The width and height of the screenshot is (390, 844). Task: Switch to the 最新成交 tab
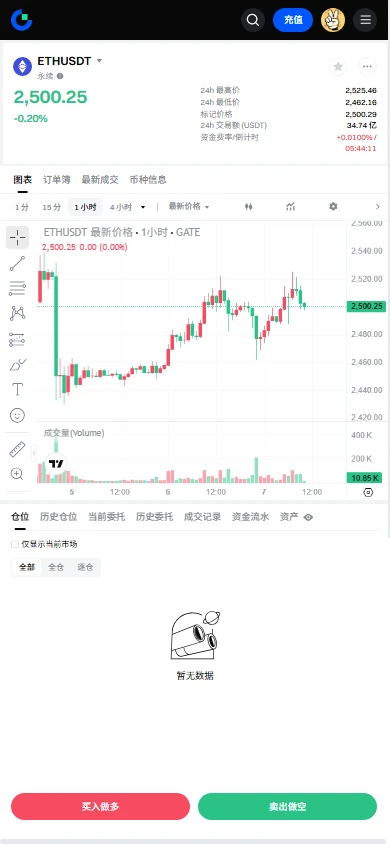100,180
